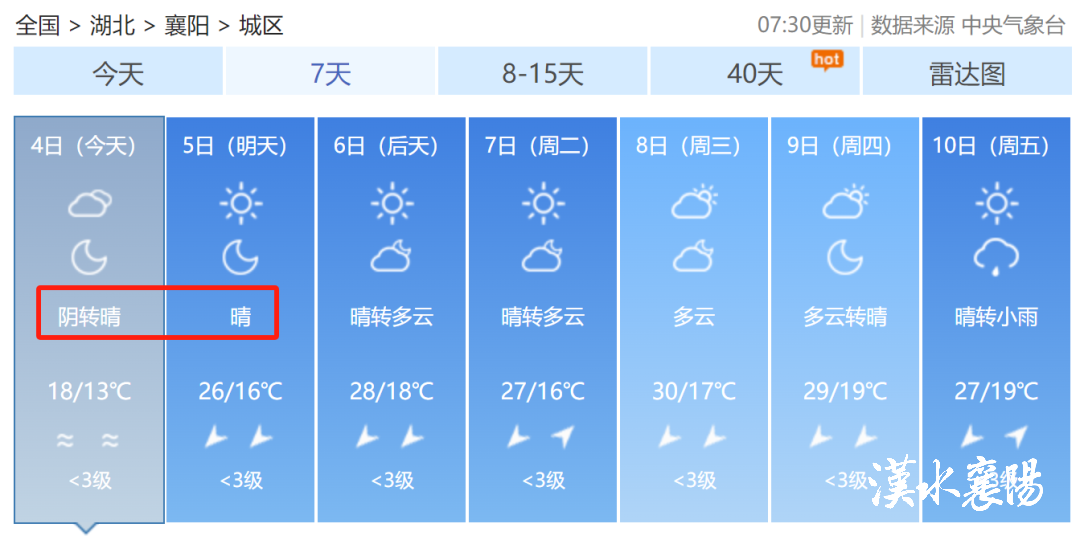This screenshot has width=1080, height=536.
Task: Select the 9日（周四）forecast card
Action: coord(844,320)
